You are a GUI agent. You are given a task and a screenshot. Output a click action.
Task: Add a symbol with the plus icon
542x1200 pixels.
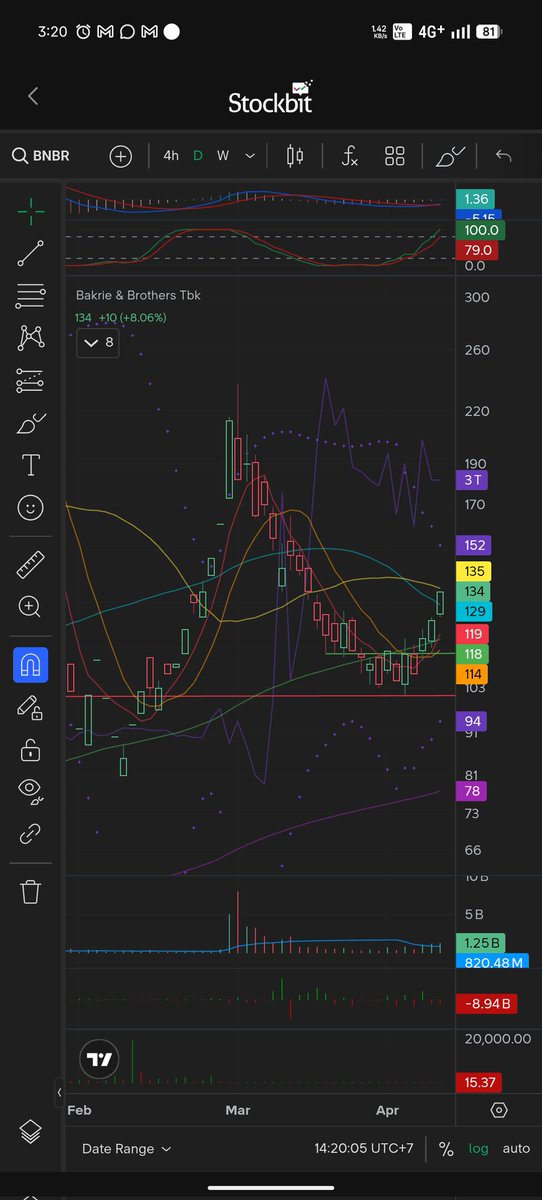point(121,157)
